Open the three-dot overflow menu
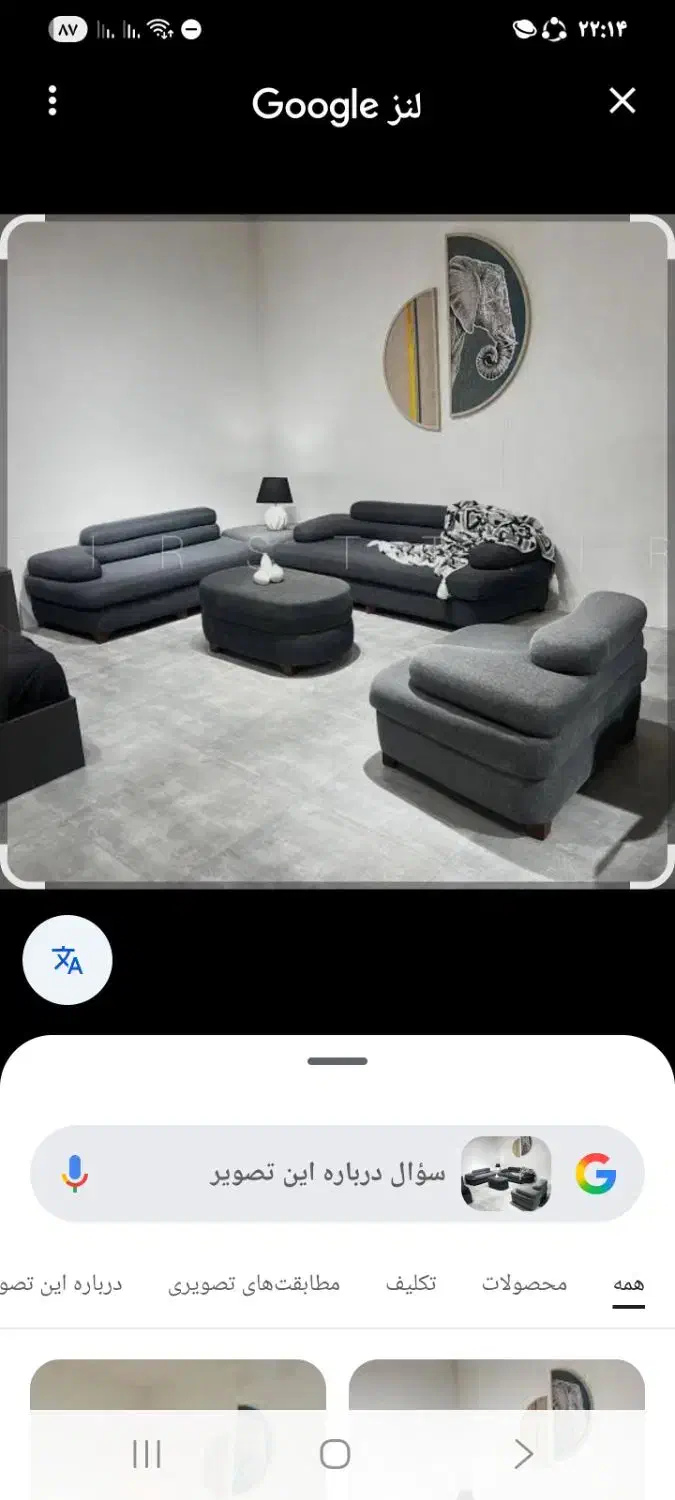Viewport: 675px width, 1500px height. click(53, 101)
